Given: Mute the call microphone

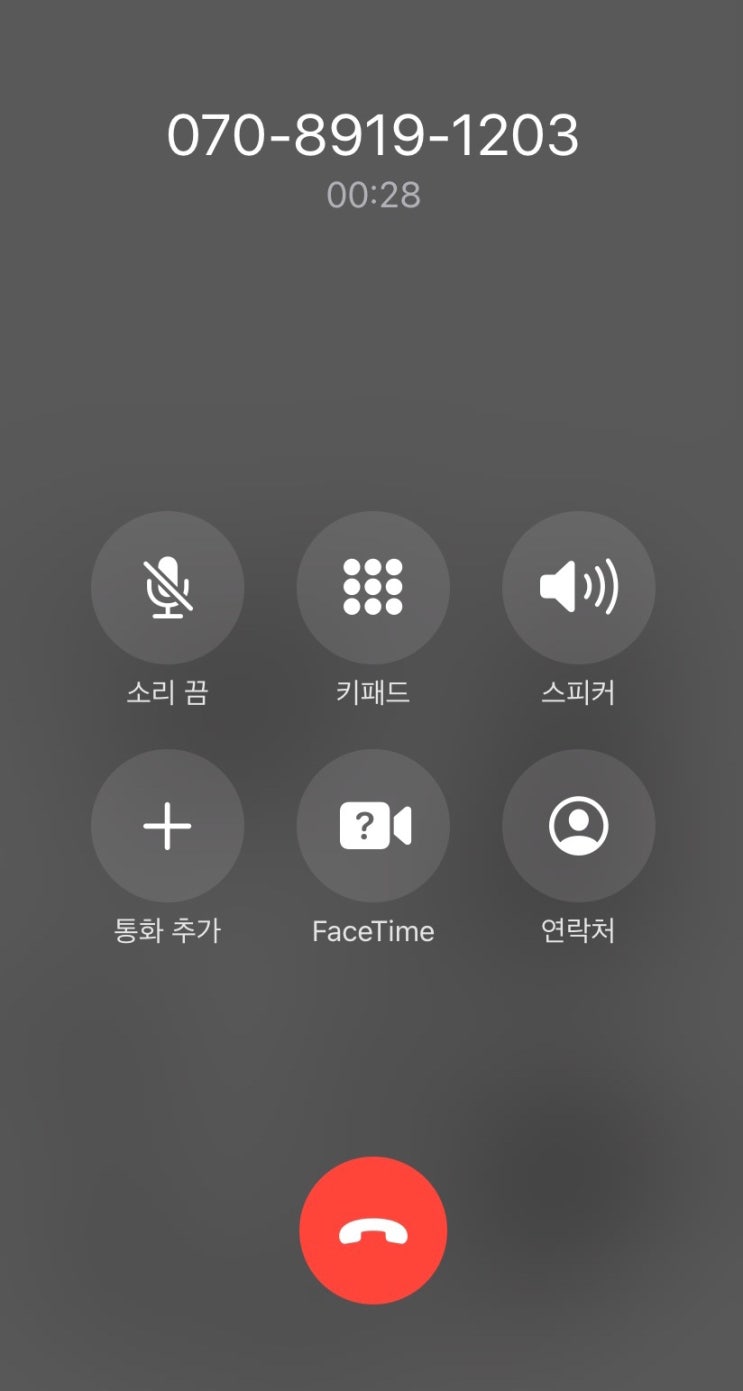Looking at the screenshot, I should [x=167, y=588].
